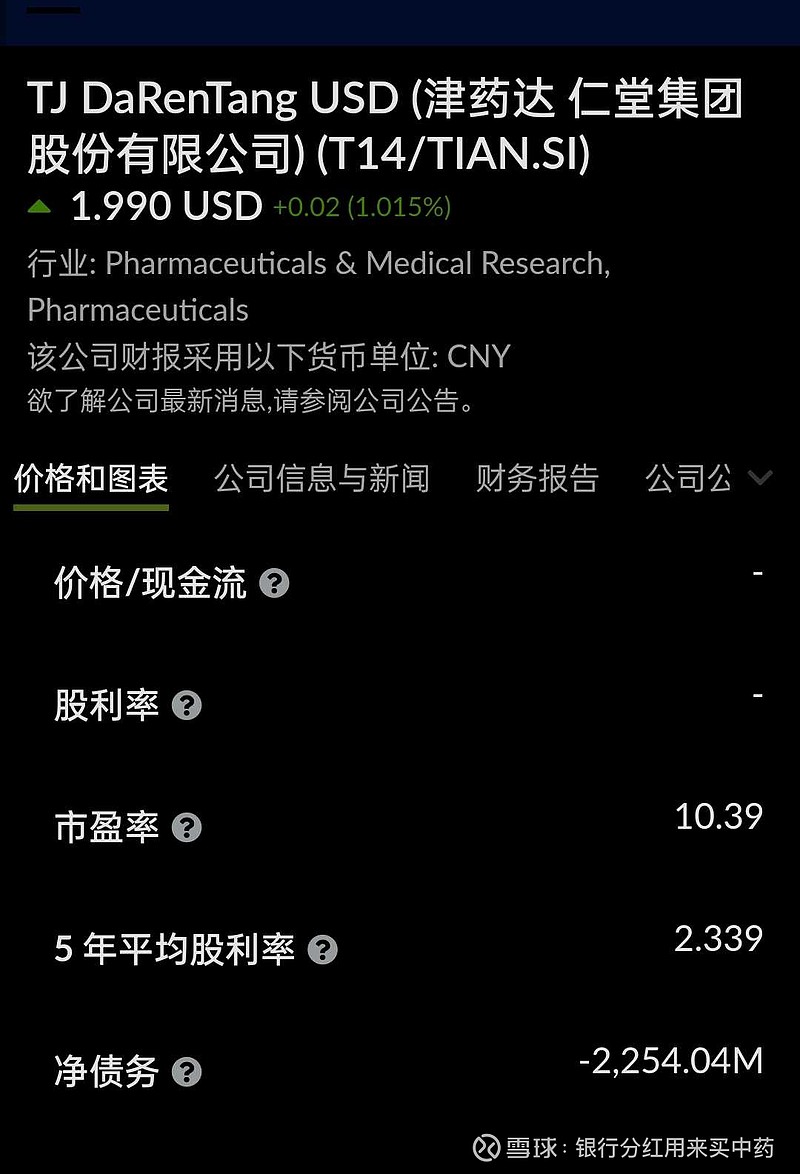Click the Xueqiu (雪球) logo icon
The image size is (800, 1174).
tap(488, 1148)
